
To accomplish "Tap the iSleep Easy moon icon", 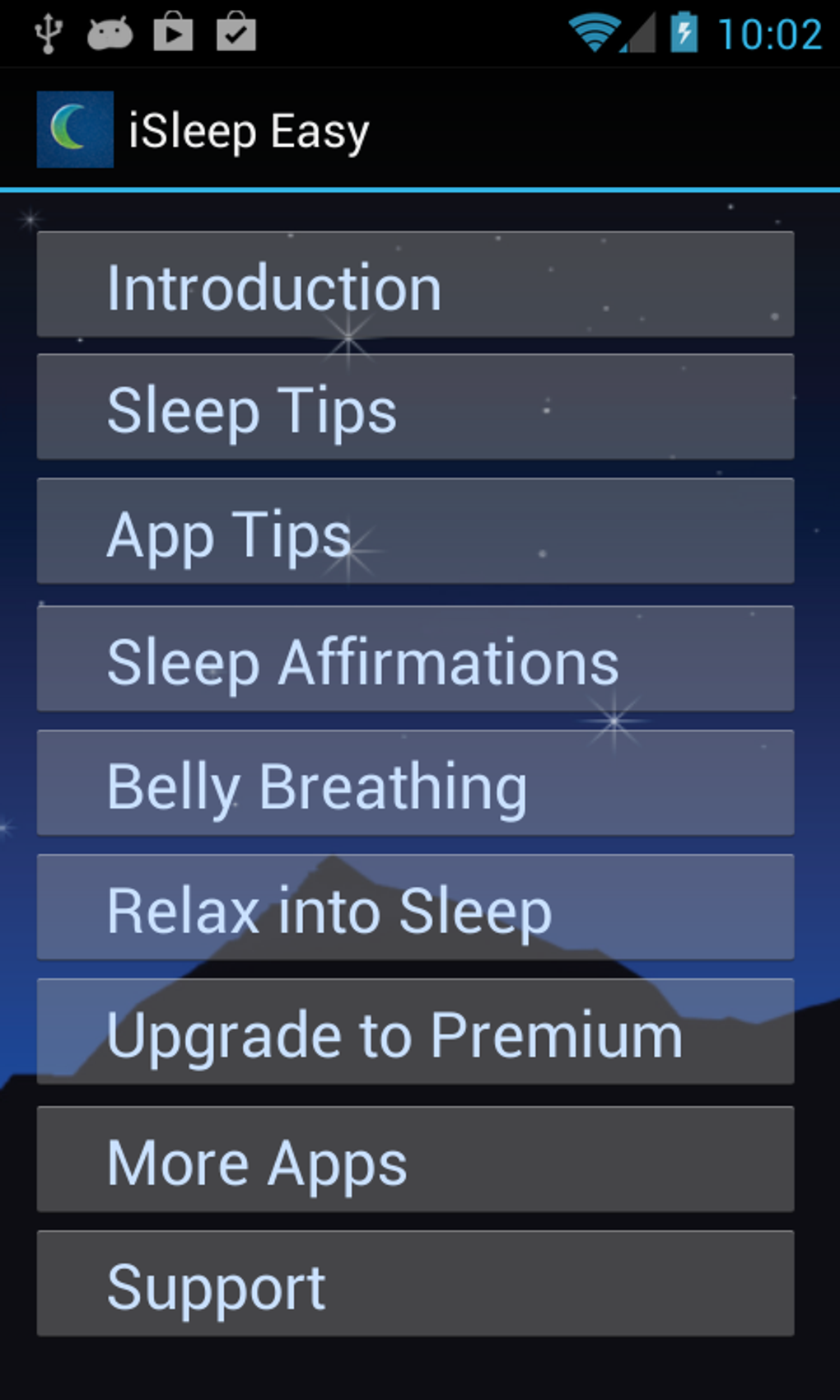I will 75,129.
